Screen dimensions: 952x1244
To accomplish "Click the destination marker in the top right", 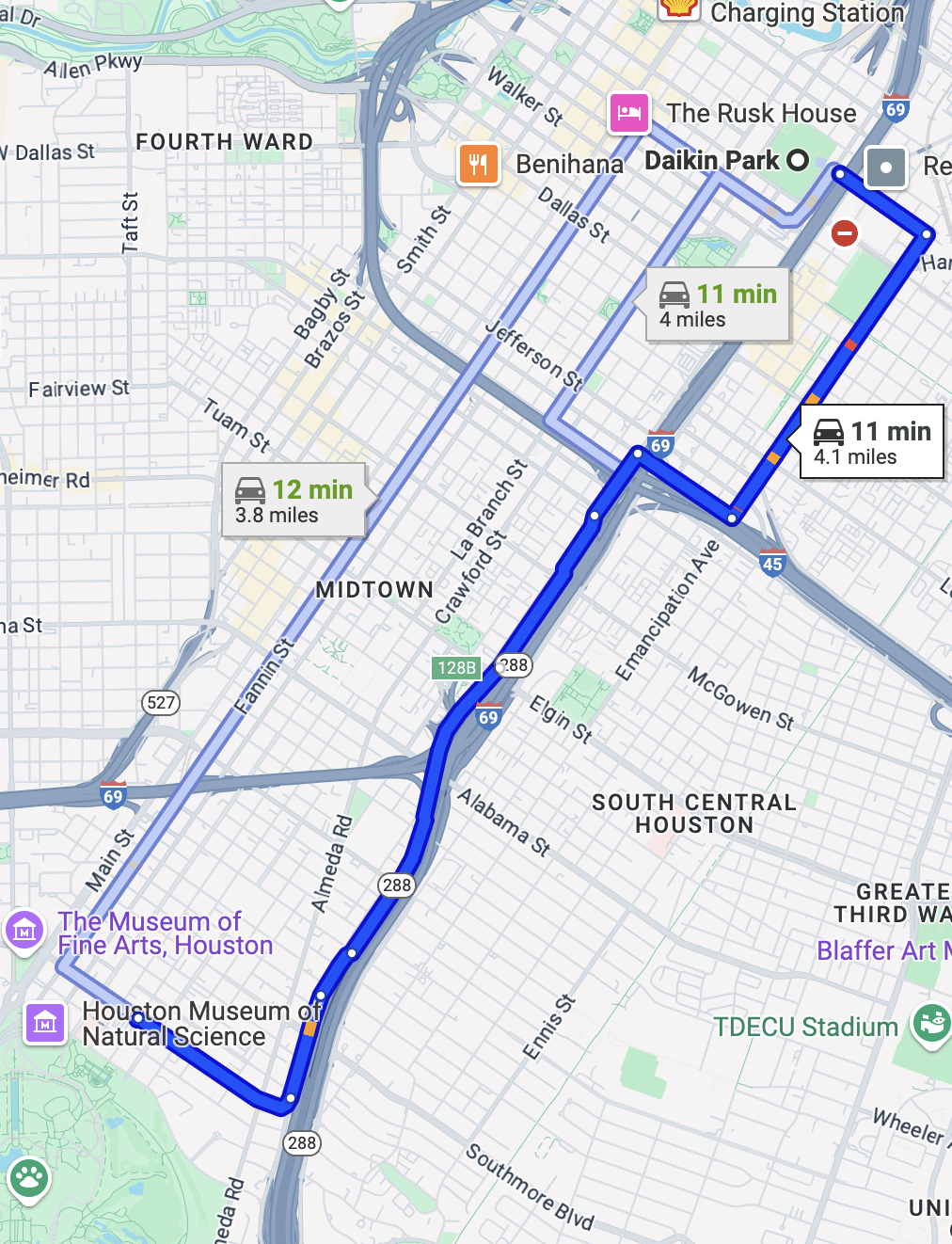I will click(885, 169).
